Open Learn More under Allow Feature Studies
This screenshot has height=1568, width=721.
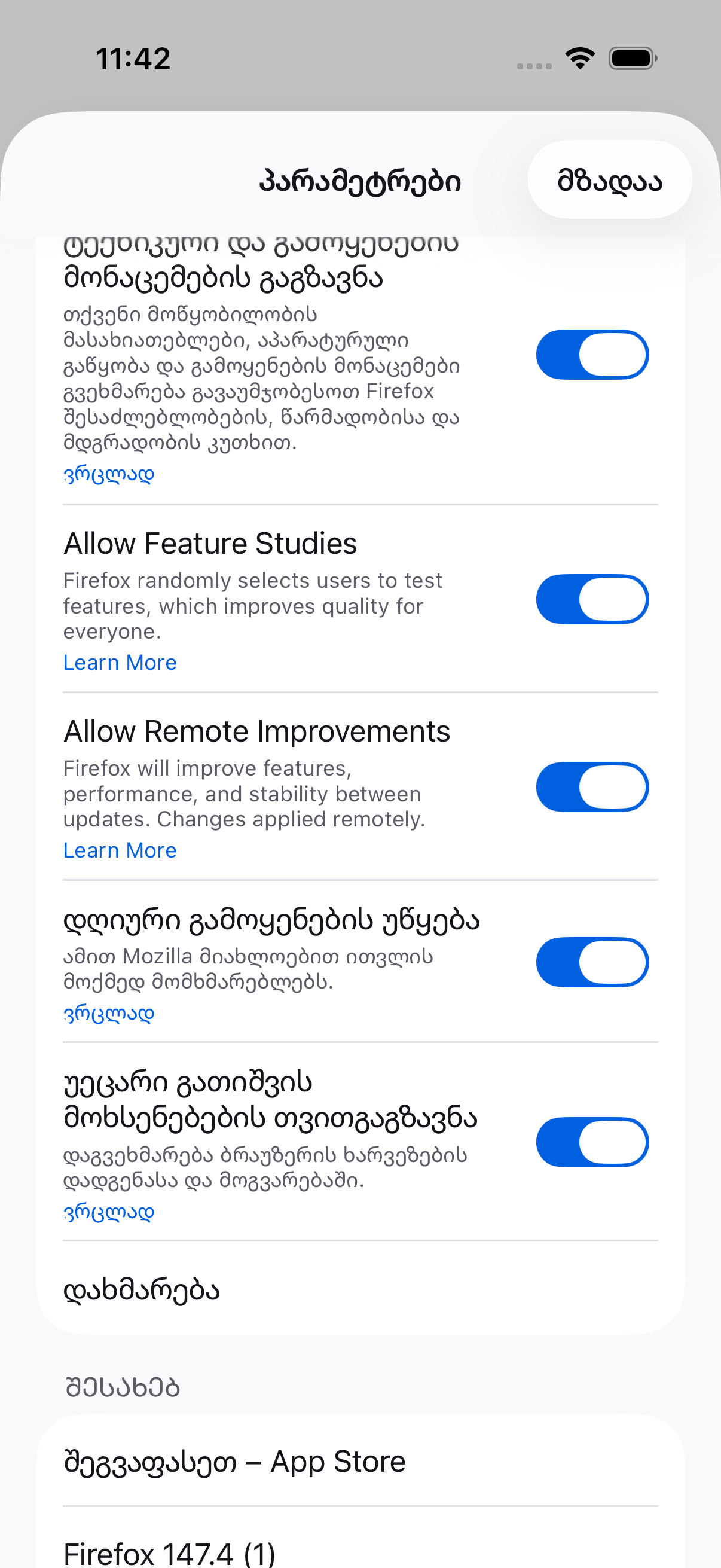point(120,662)
